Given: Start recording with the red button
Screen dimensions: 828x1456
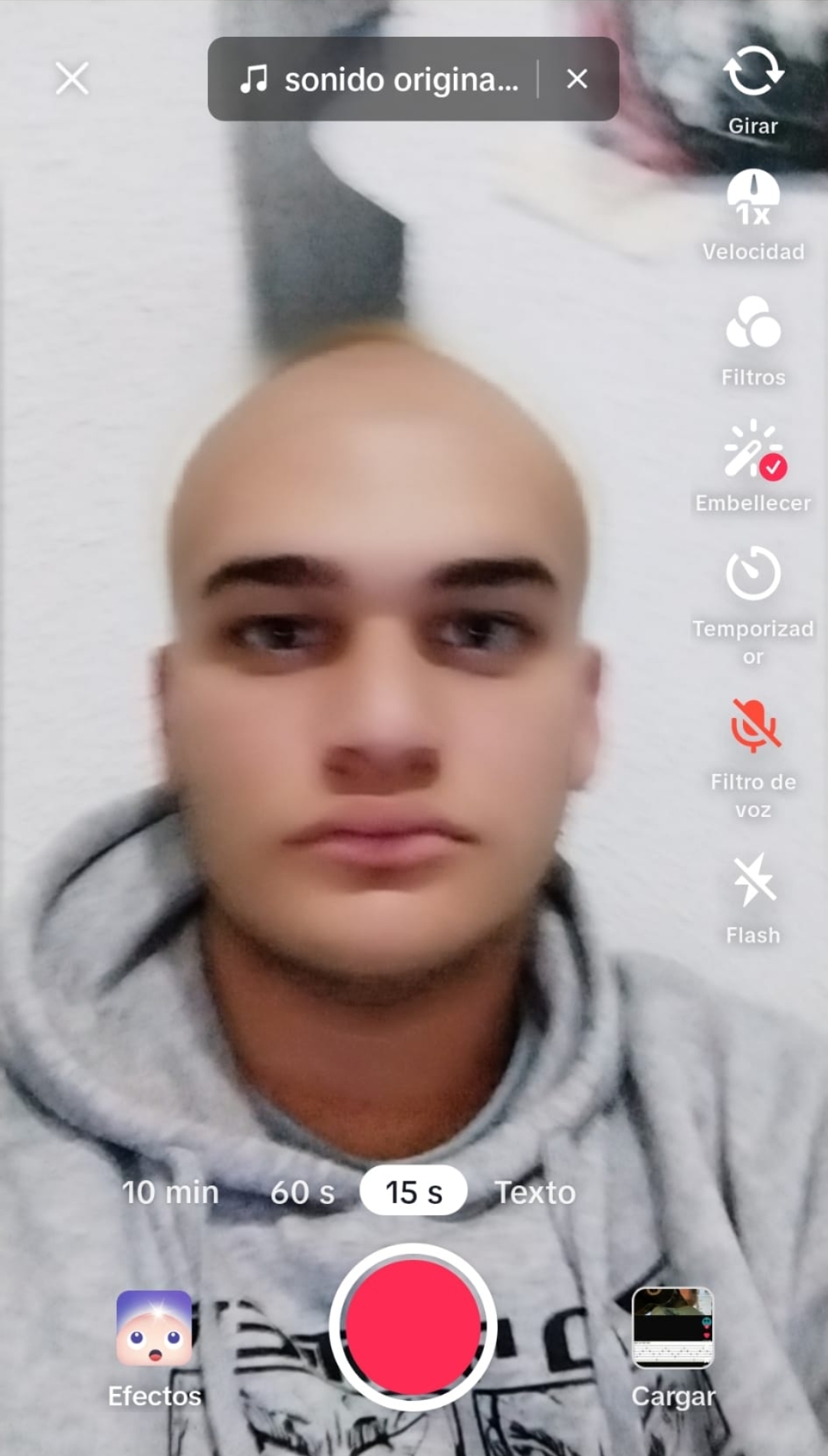Looking at the screenshot, I should 413,1327.
